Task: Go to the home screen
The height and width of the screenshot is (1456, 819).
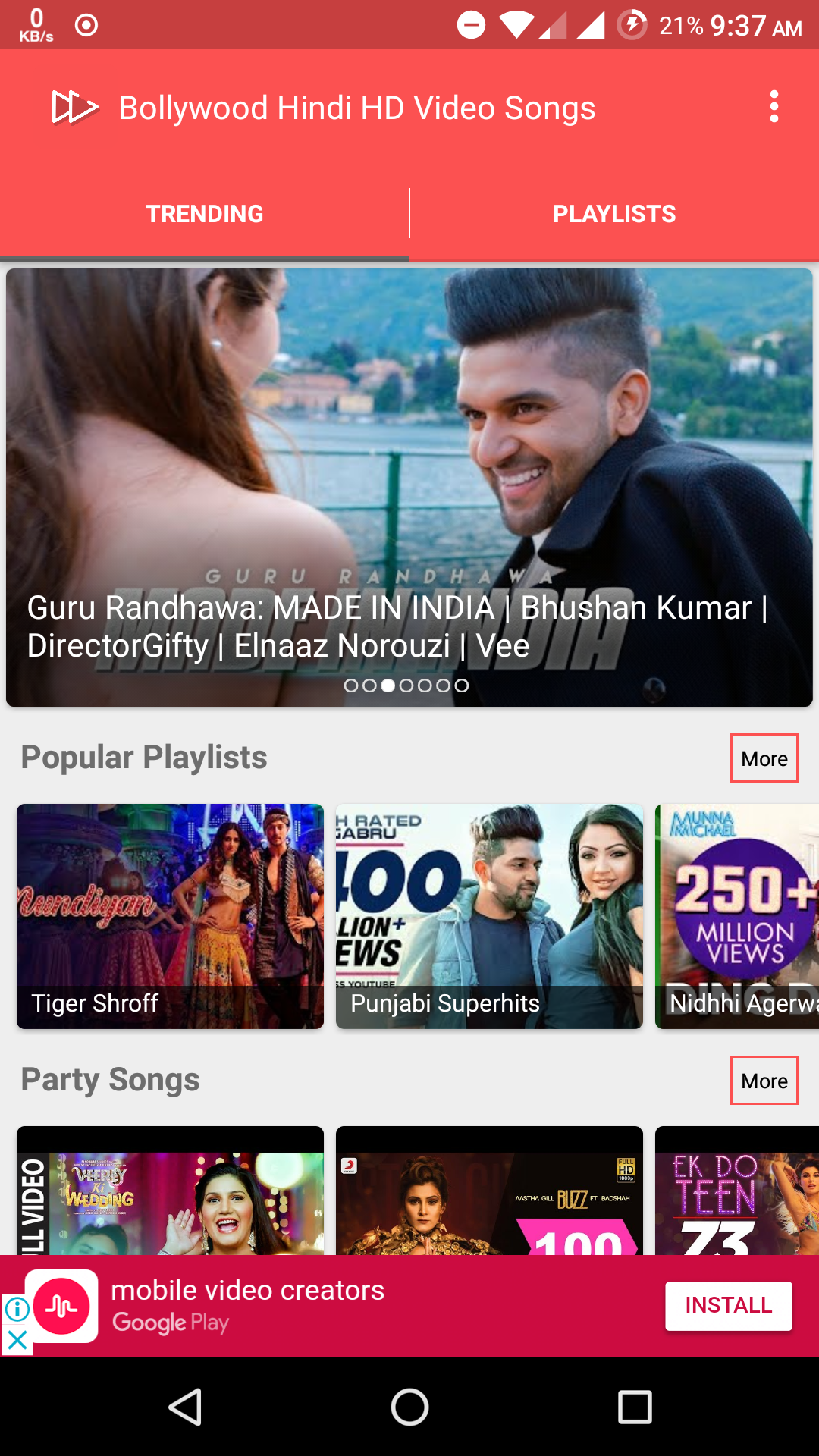Action: (409, 1407)
